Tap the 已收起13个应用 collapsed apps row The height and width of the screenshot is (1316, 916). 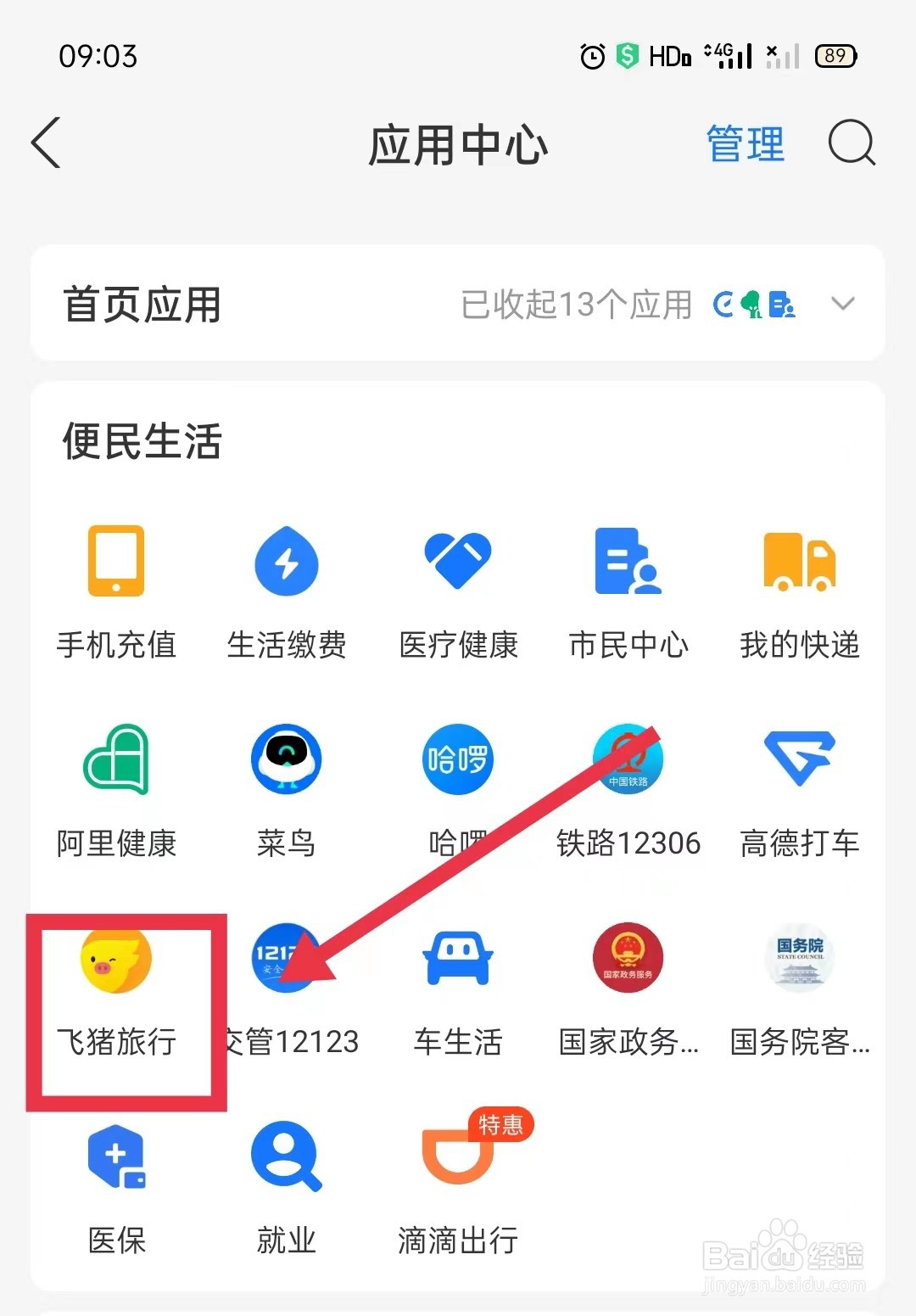pyautogui.click(x=577, y=303)
